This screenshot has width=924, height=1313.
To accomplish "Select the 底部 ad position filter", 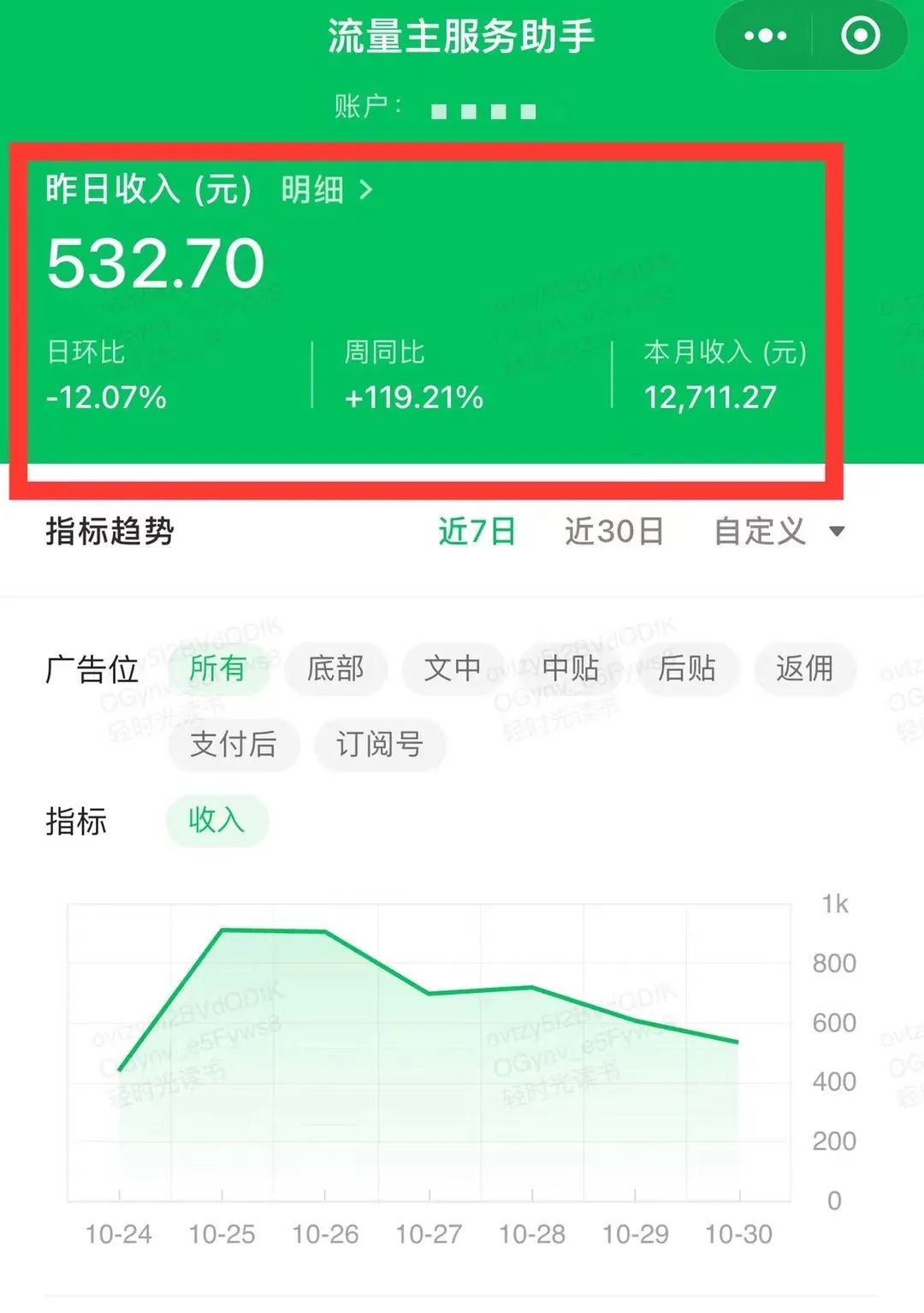I will pos(335,670).
